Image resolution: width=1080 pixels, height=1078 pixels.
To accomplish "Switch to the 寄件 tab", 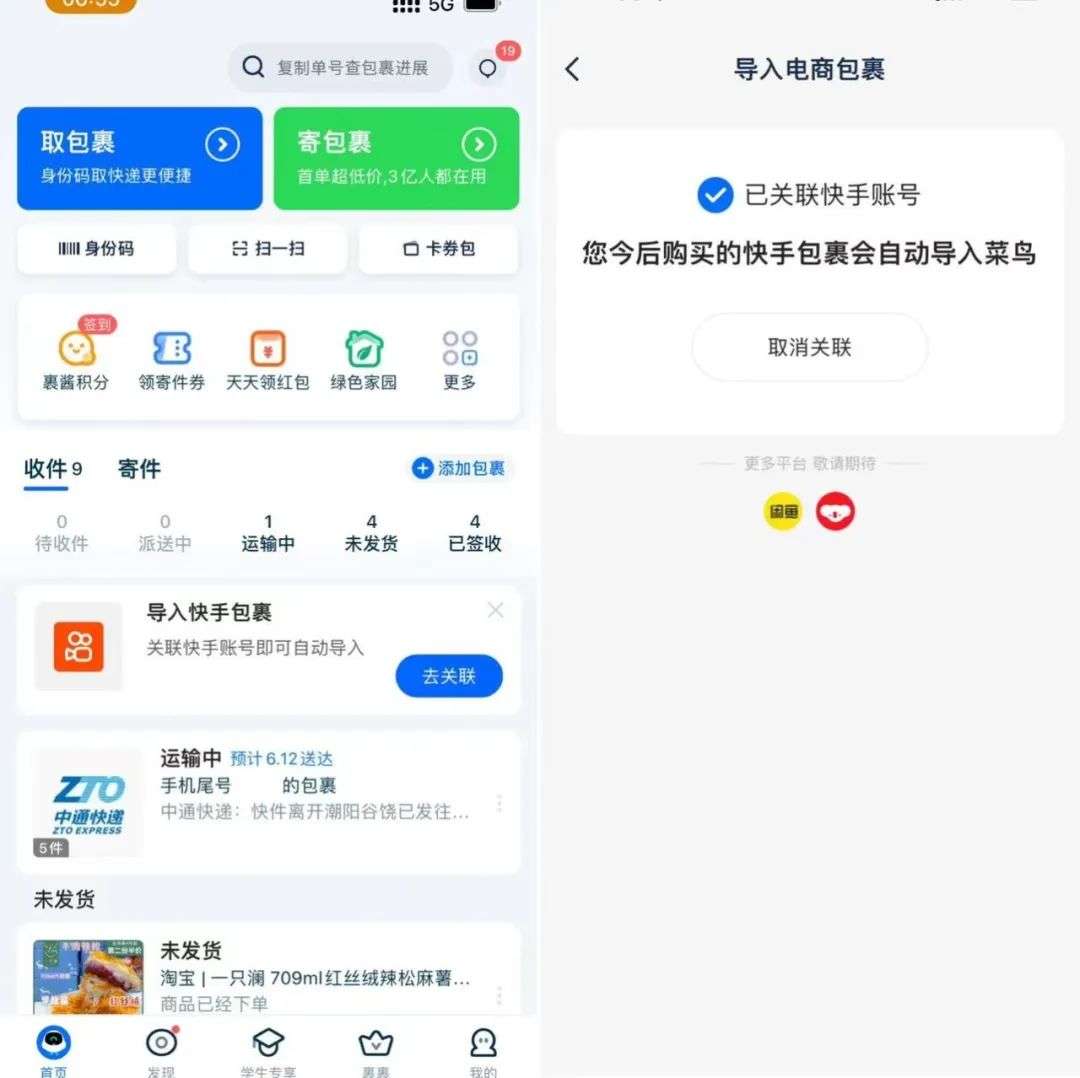I will click(139, 469).
